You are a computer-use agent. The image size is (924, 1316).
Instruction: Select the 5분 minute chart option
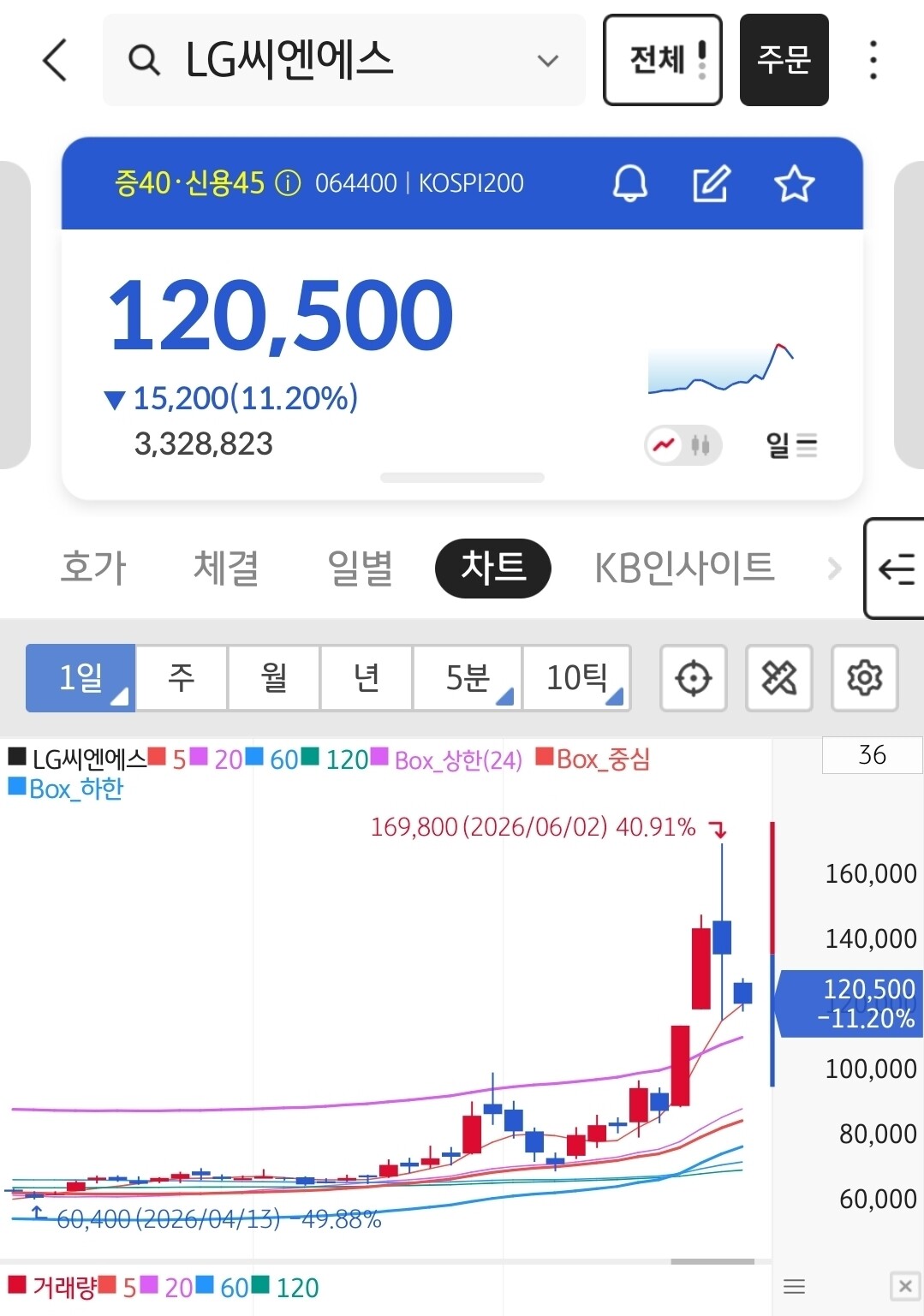pos(468,677)
